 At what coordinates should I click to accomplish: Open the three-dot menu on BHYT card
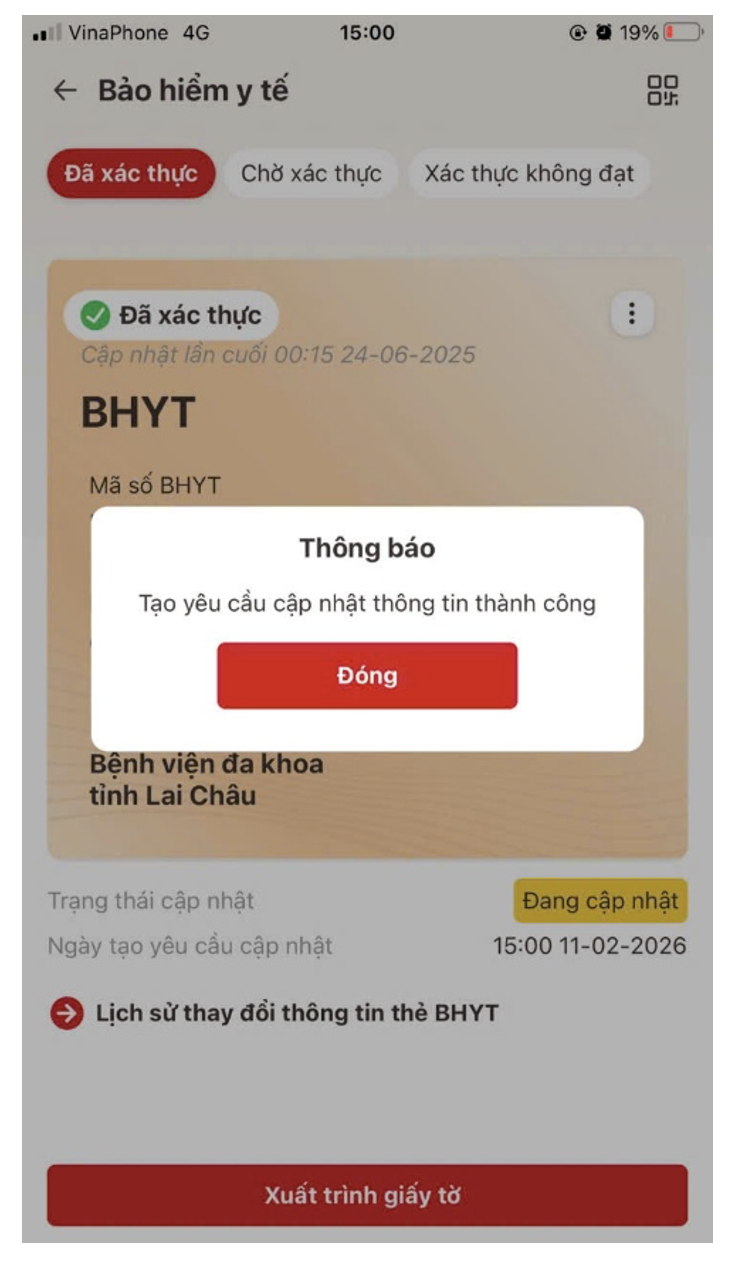[x=631, y=315]
